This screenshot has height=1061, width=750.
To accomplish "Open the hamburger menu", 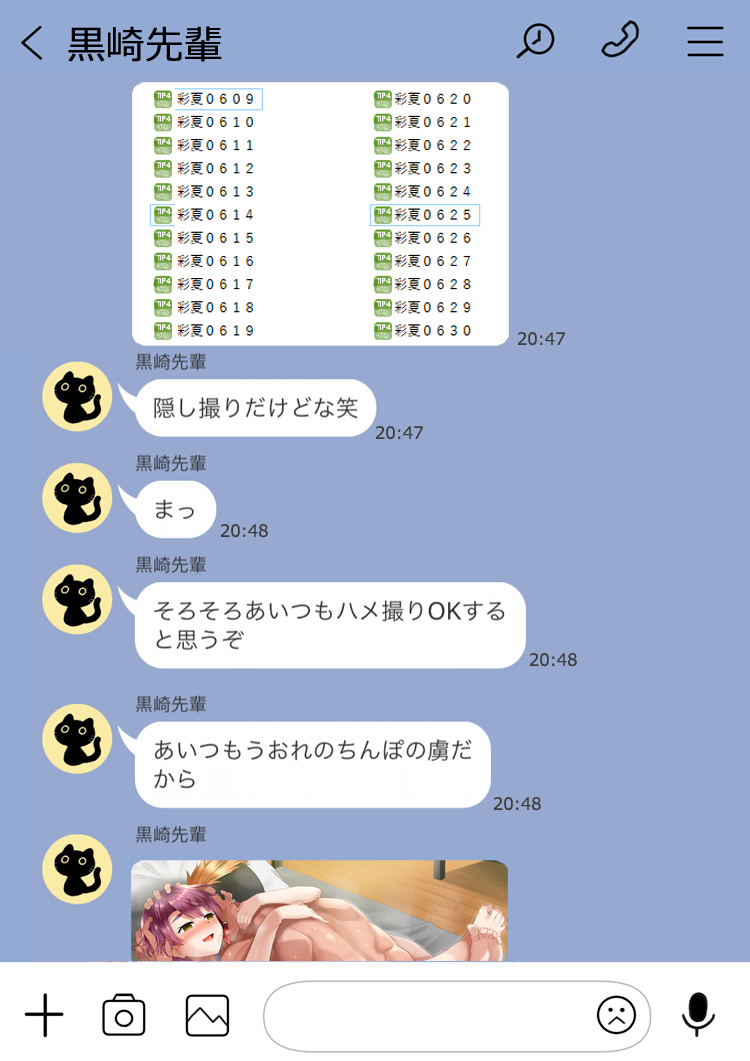I will click(x=705, y=41).
